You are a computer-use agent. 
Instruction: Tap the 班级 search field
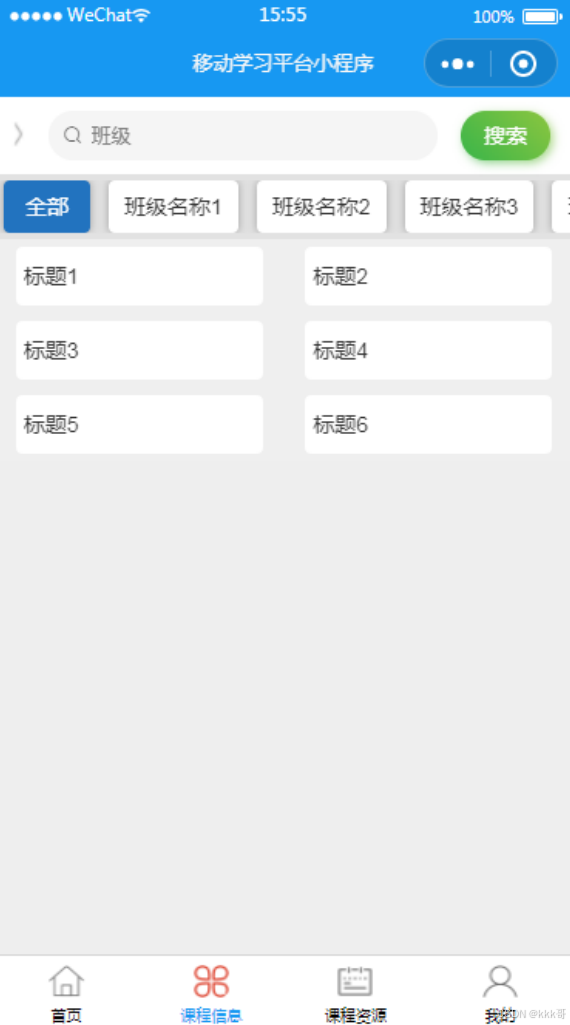point(243,135)
